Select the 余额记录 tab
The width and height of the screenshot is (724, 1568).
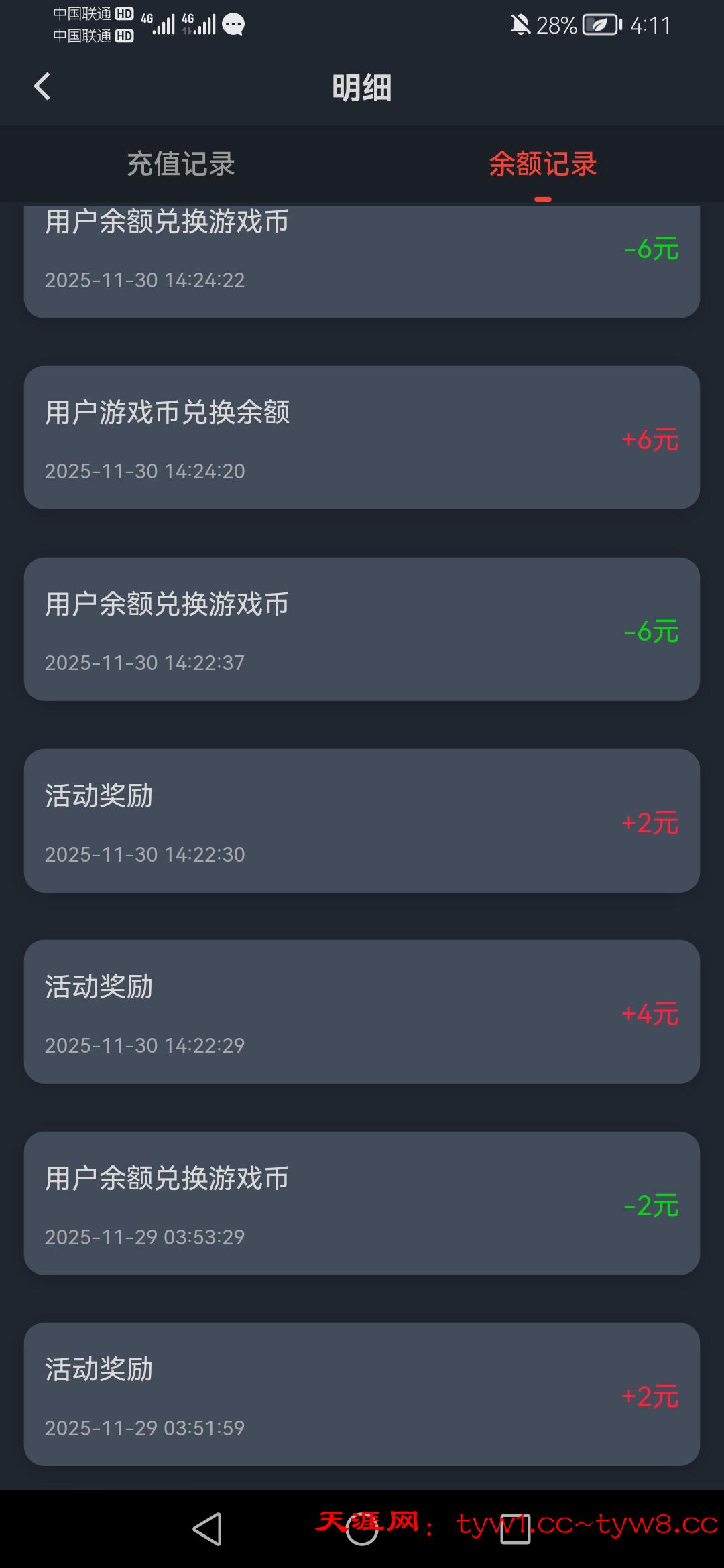pos(542,164)
